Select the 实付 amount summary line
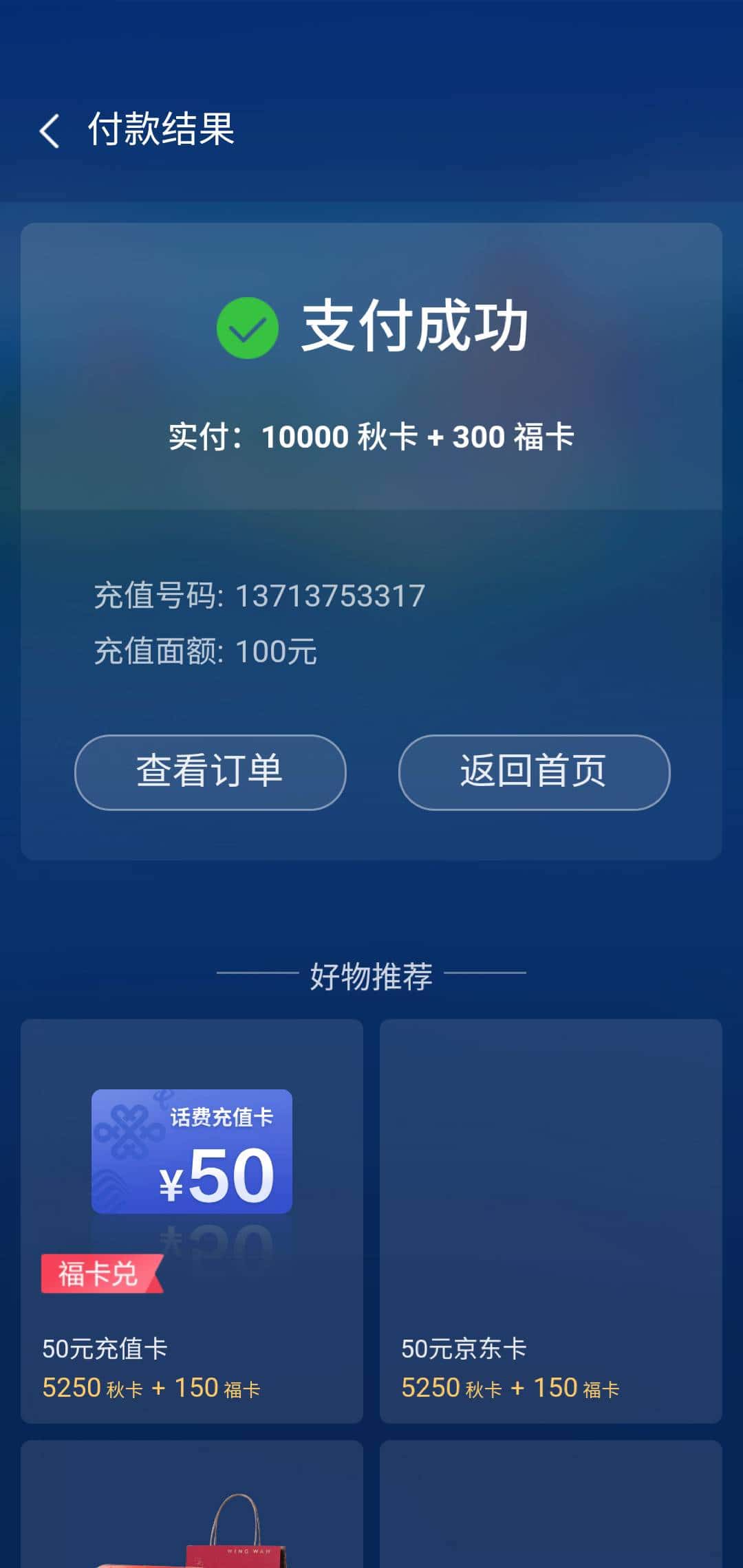The height and width of the screenshot is (1568, 743). click(371, 437)
